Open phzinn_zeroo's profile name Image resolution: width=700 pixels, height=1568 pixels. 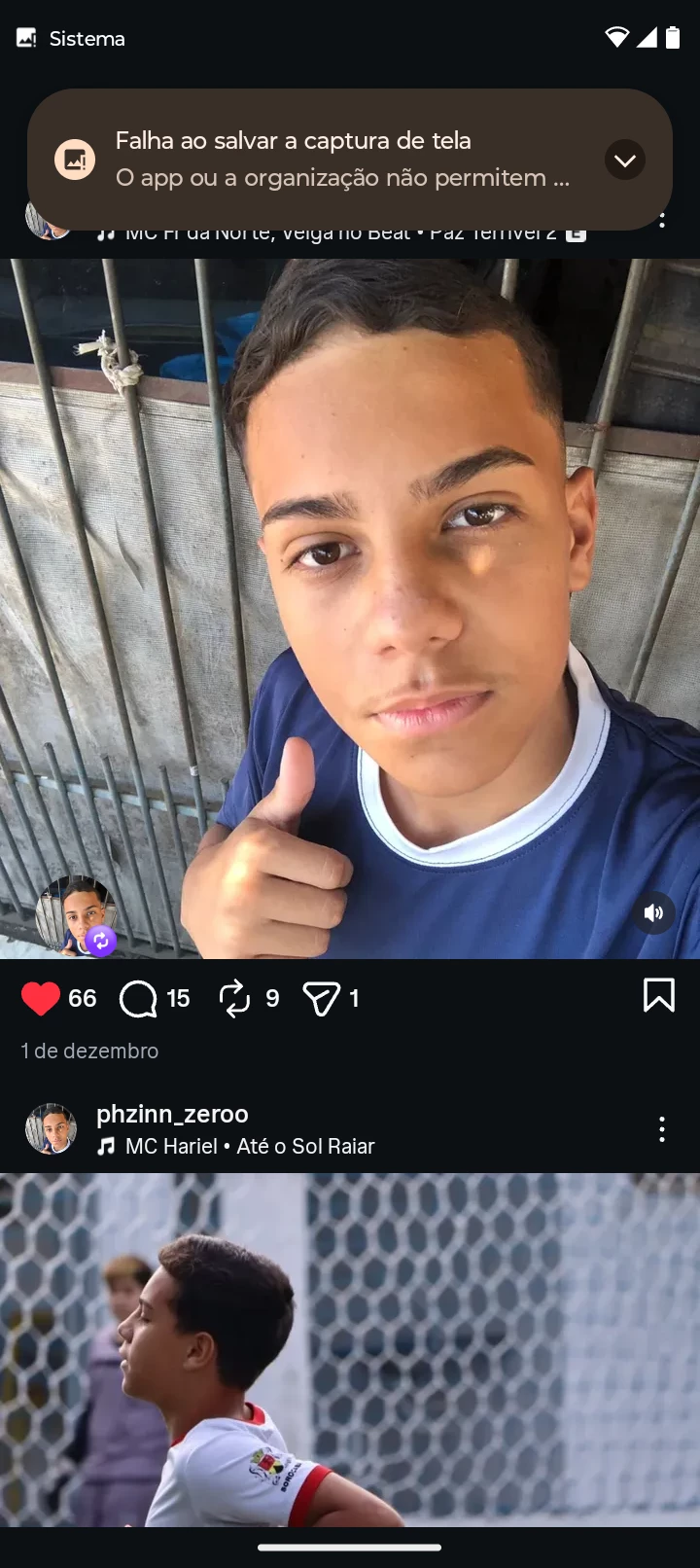[172, 1114]
